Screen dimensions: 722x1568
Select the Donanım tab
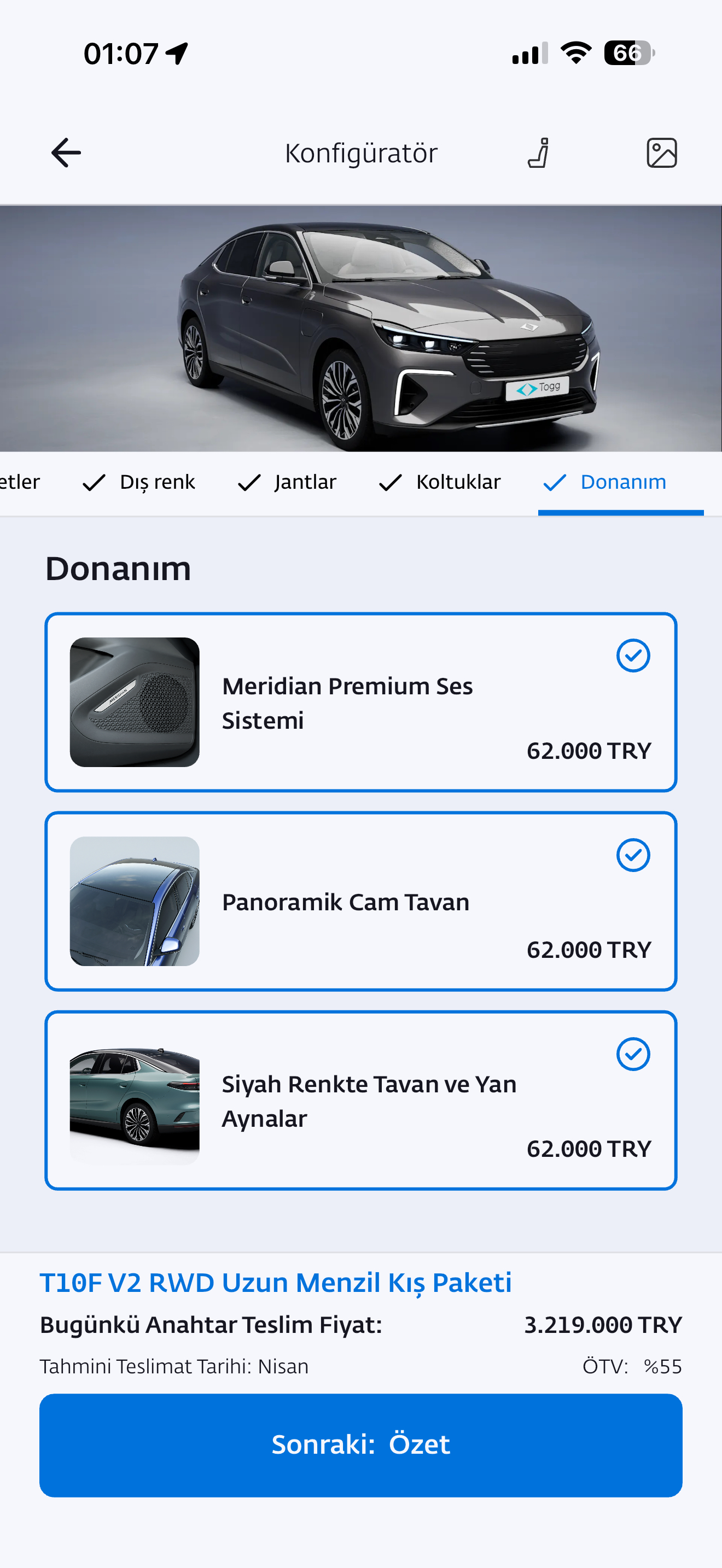click(605, 483)
